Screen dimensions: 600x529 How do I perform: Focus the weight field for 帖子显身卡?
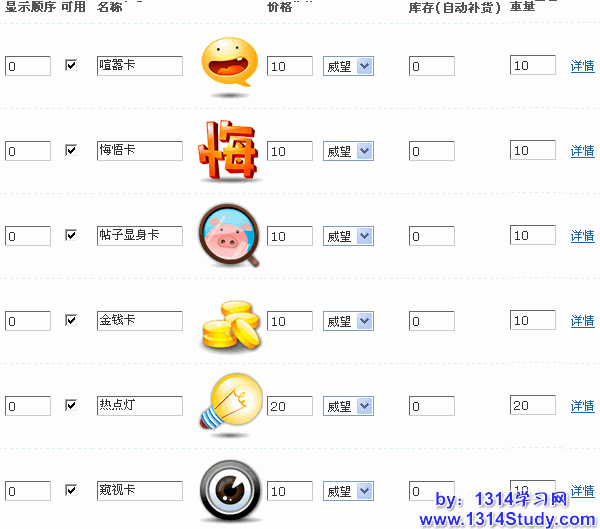[532, 236]
